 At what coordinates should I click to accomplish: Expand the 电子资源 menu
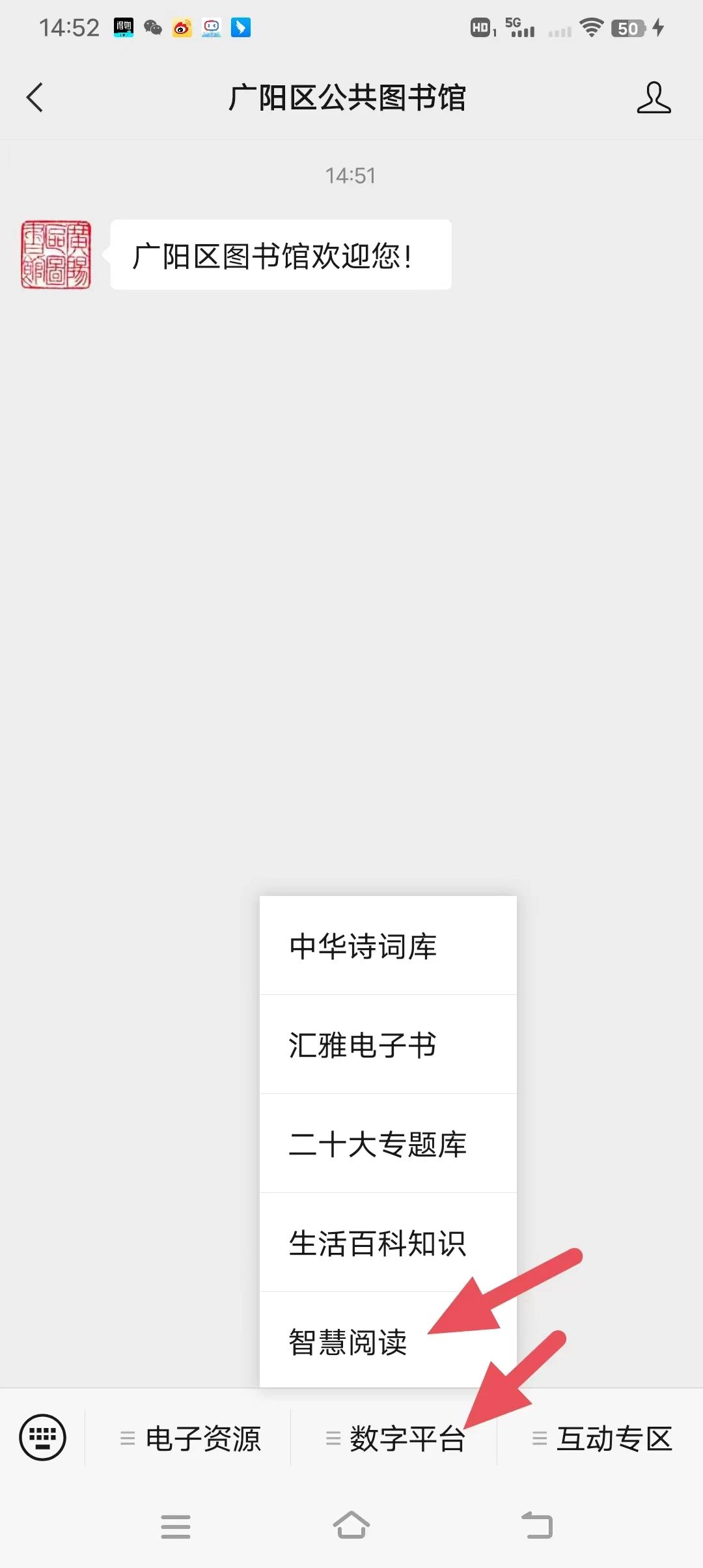tap(189, 1438)
